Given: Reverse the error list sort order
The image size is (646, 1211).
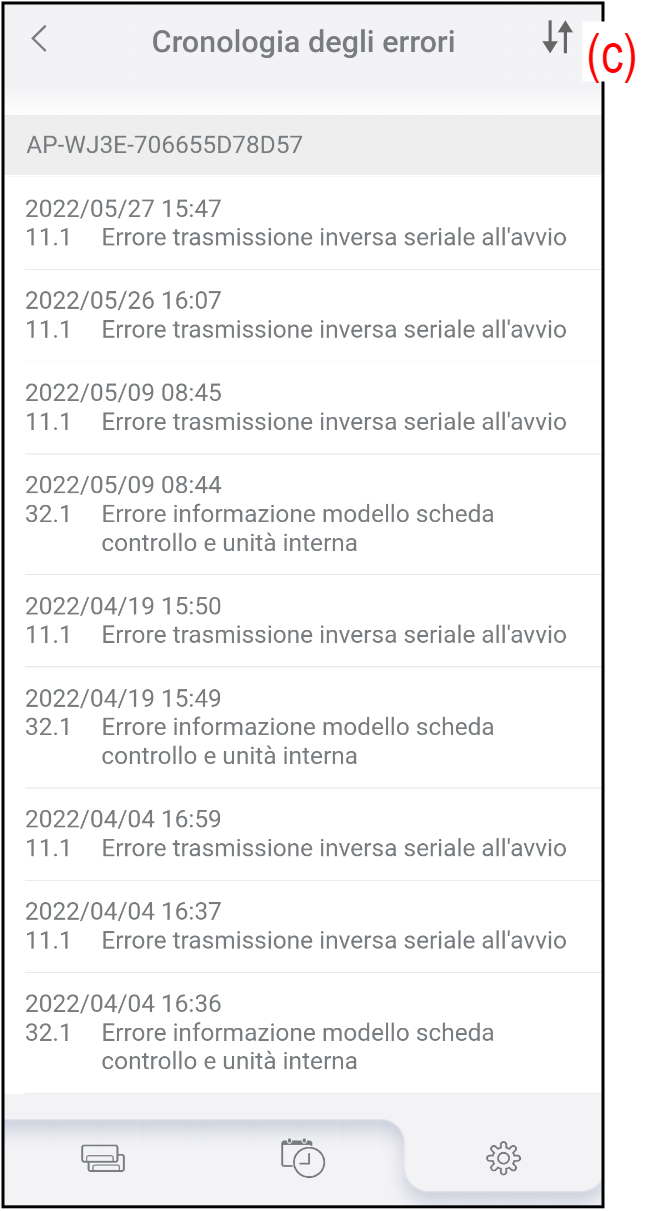Looking at the screenshot, I should (557, 37).
